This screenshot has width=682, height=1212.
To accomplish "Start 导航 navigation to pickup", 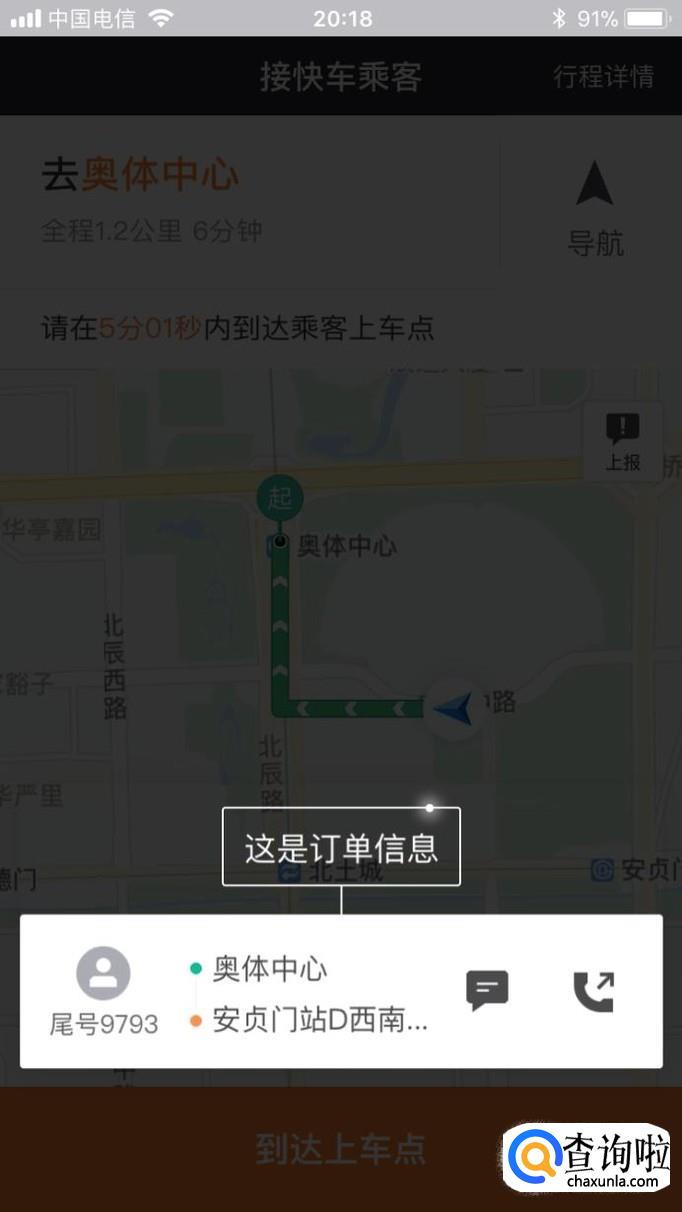I will click(x=595, y=209).
